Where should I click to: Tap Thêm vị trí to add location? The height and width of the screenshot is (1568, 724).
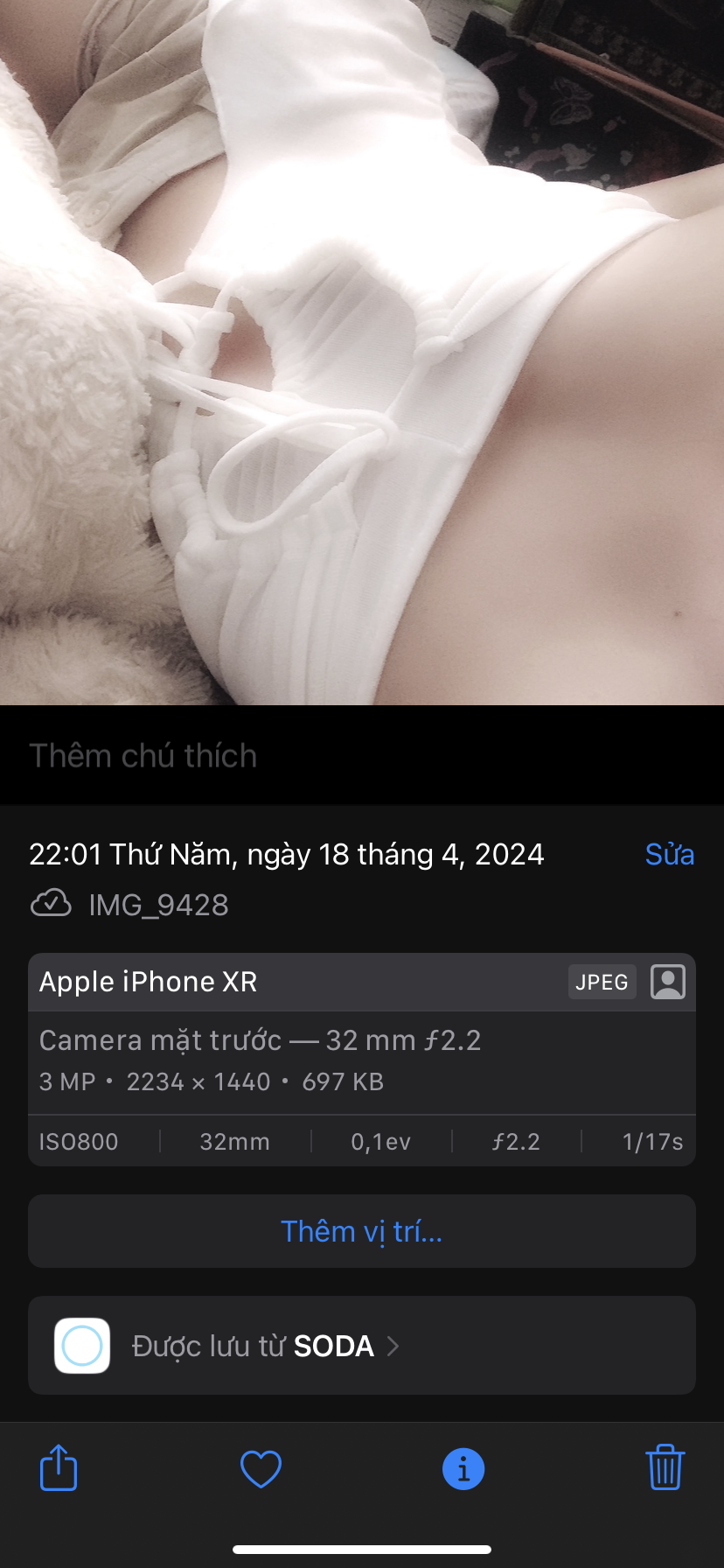(361, 1231)
